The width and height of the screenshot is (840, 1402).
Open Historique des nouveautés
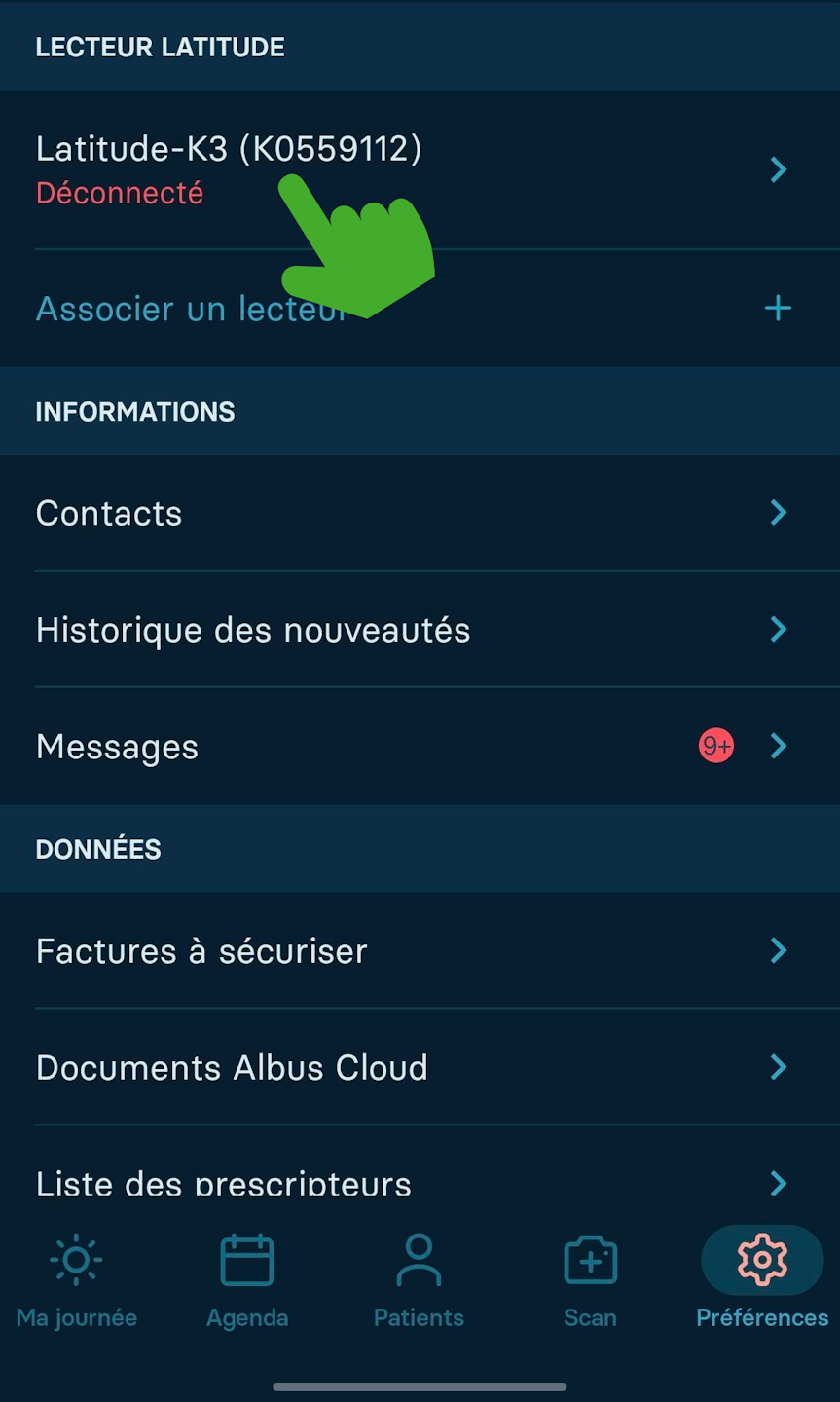[420, 630]
